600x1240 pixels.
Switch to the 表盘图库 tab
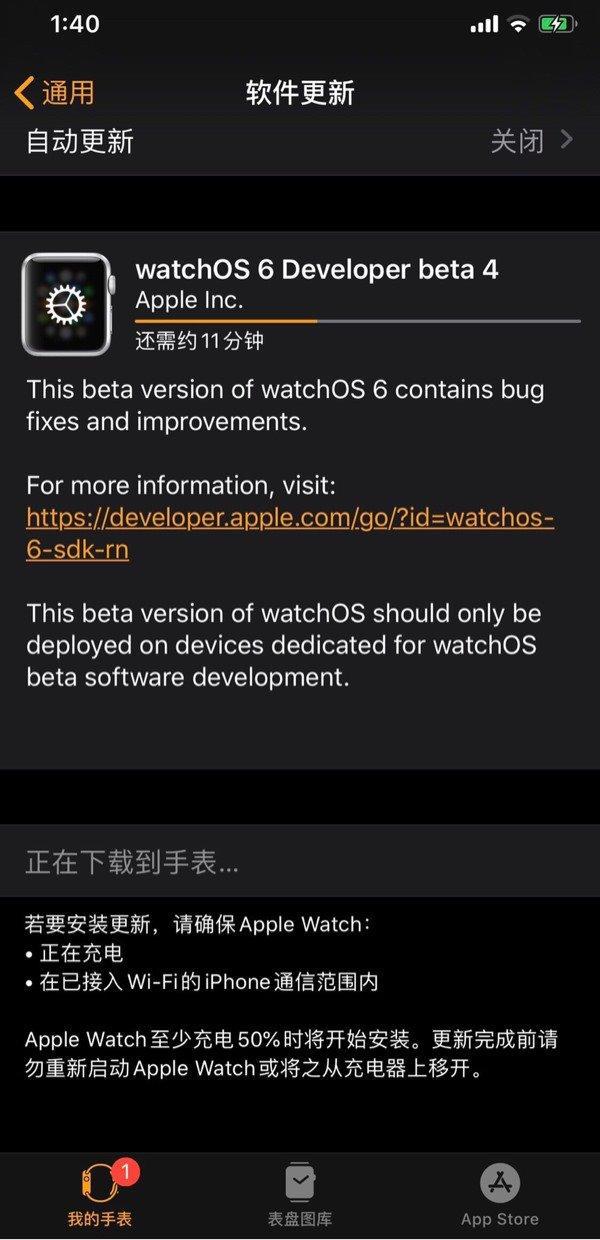[x=300, y=1196]
